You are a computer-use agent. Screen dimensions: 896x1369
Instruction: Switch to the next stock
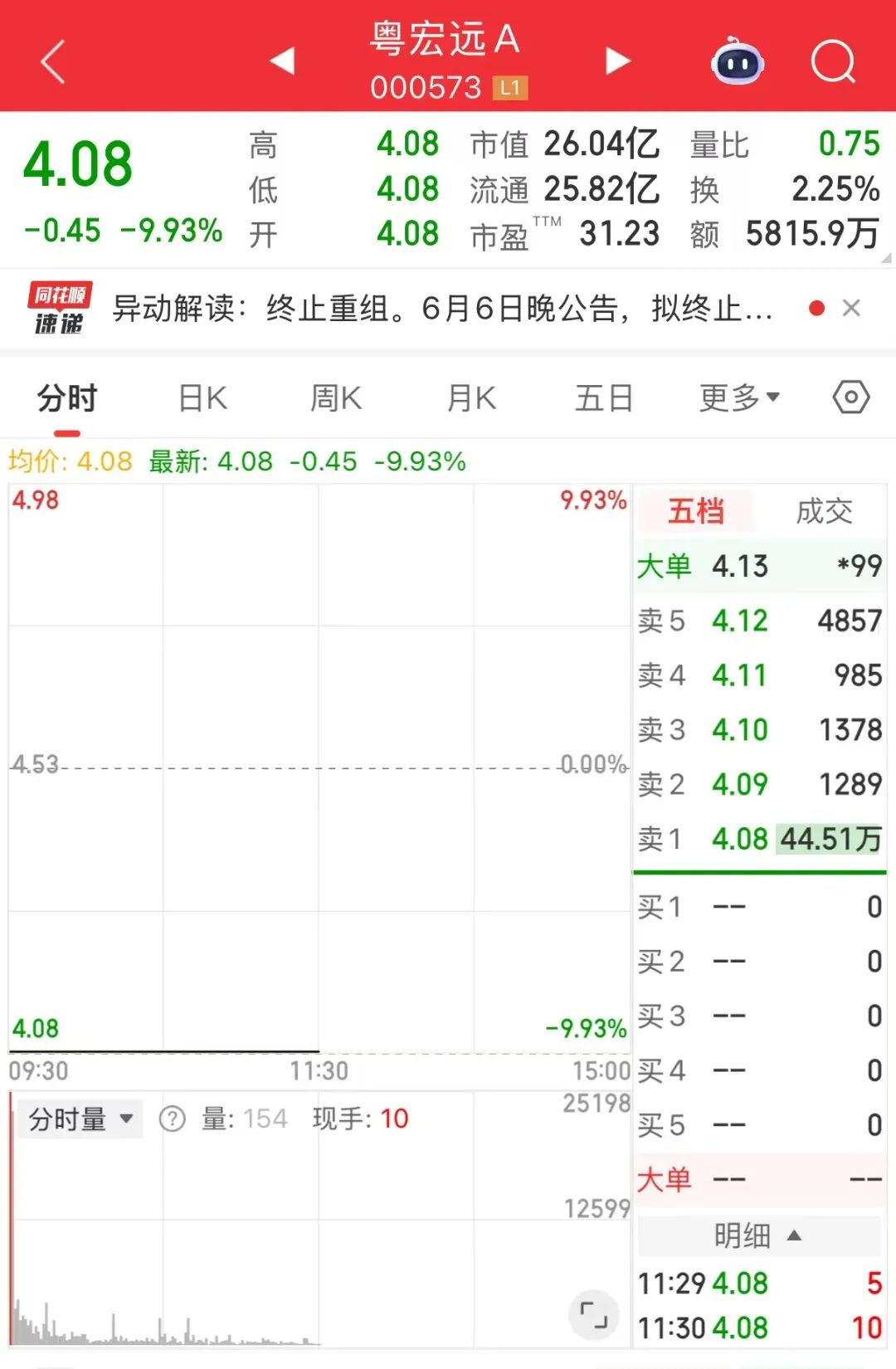click(617, 61)
